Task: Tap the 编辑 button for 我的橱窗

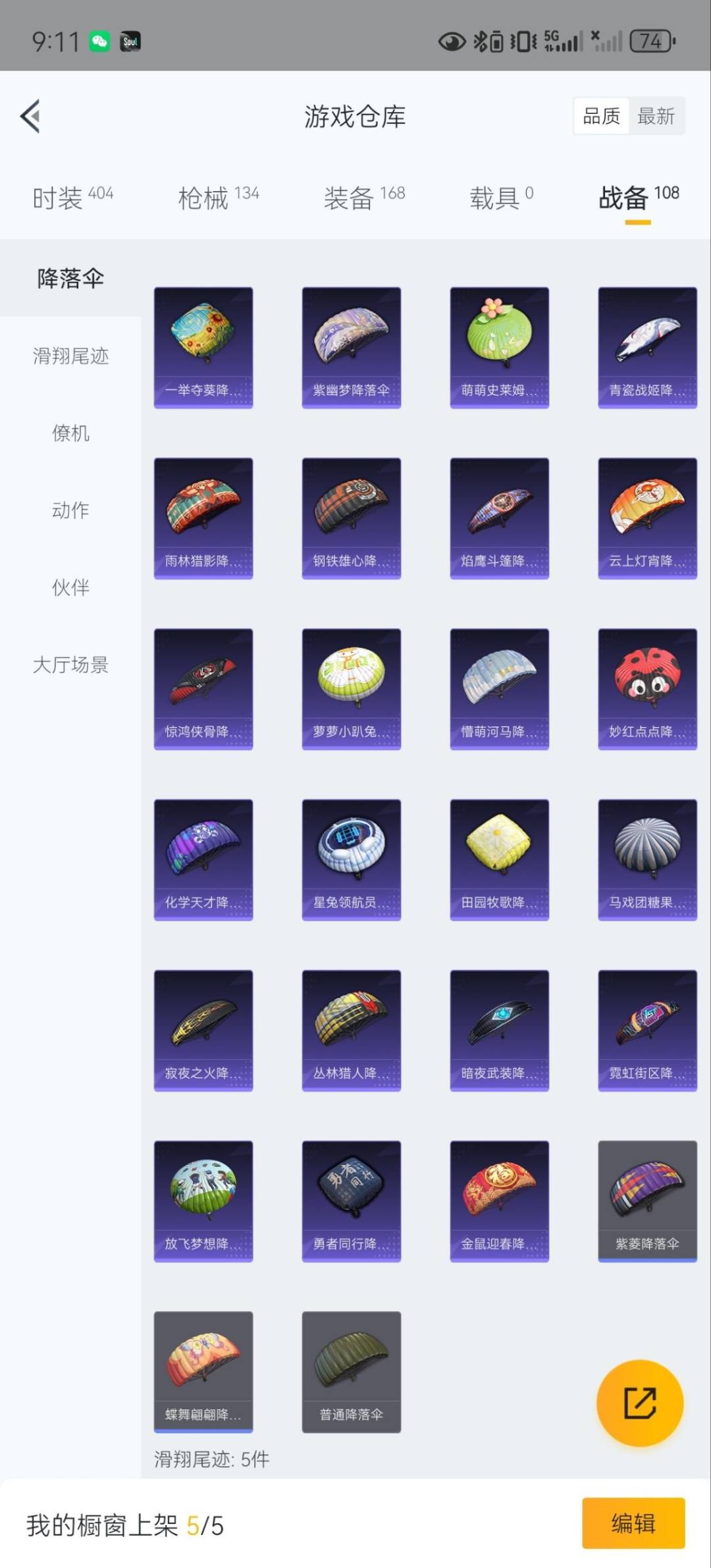Action: point(633,1523)
